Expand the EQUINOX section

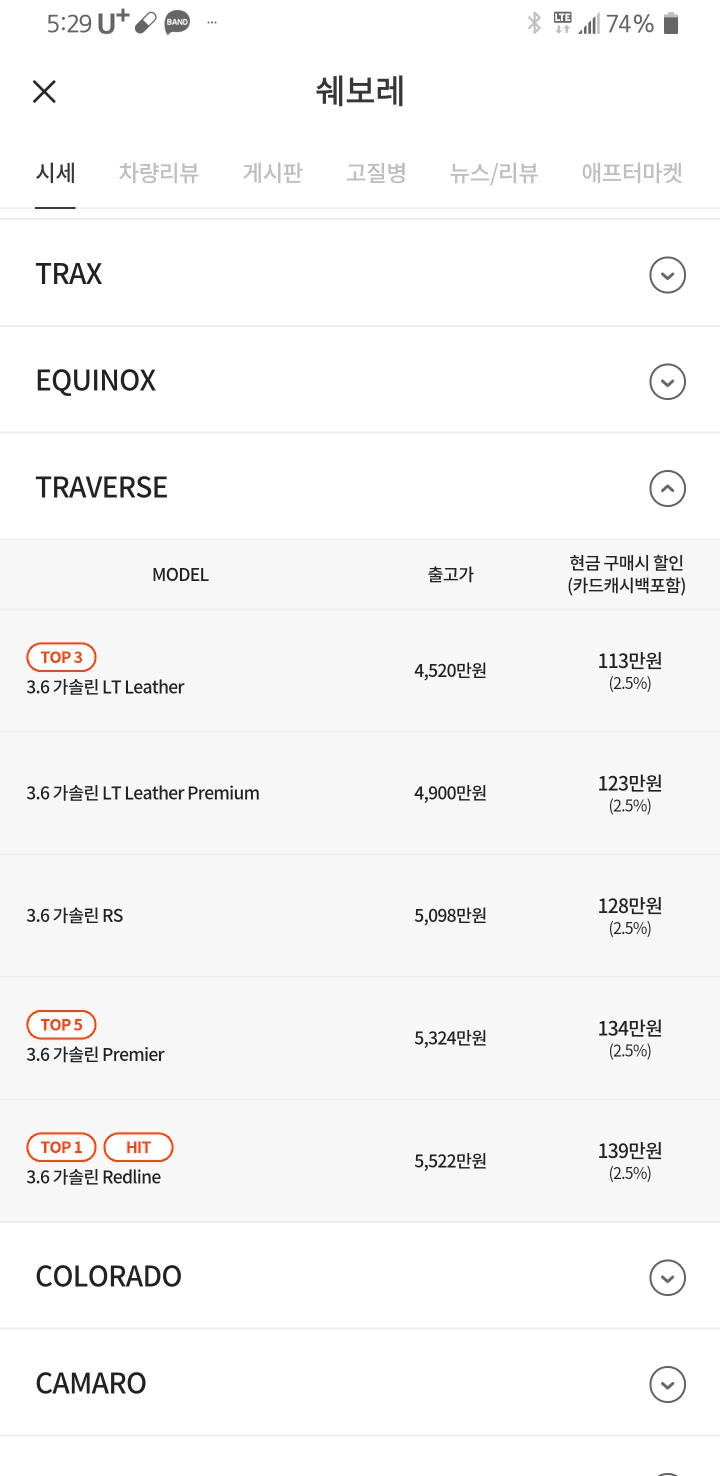tap(667, 381)
